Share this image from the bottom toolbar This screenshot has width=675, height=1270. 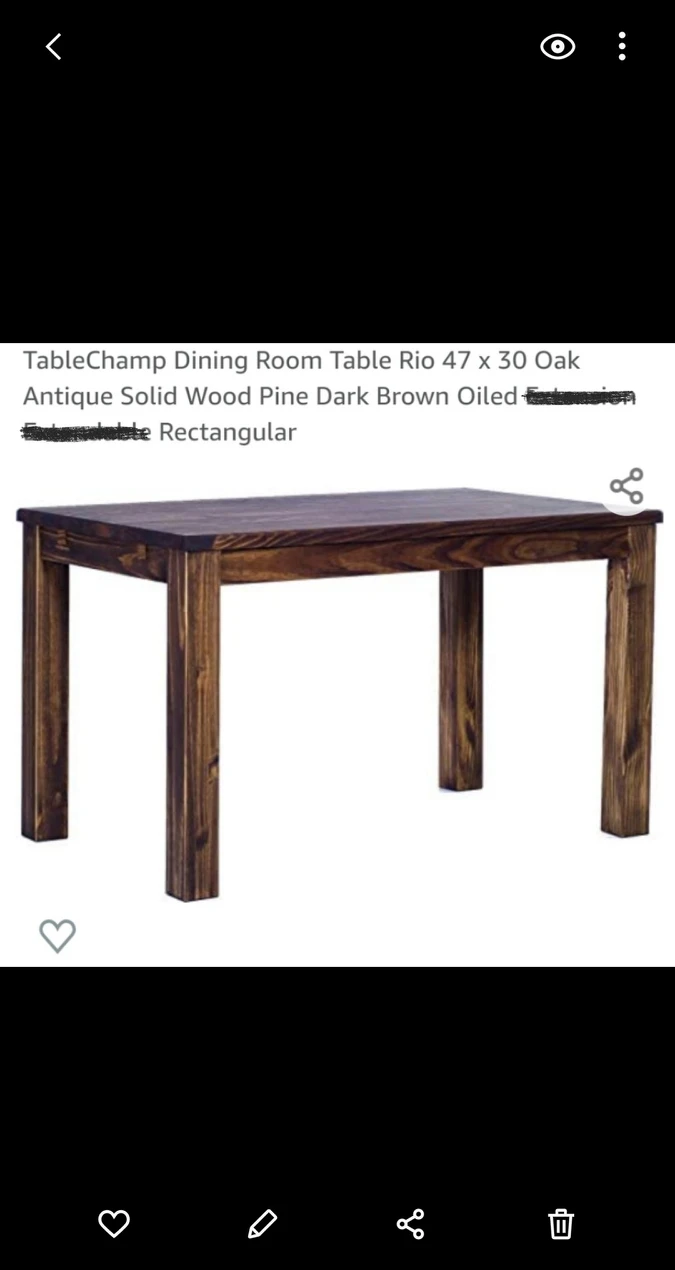coord(410,1223)
